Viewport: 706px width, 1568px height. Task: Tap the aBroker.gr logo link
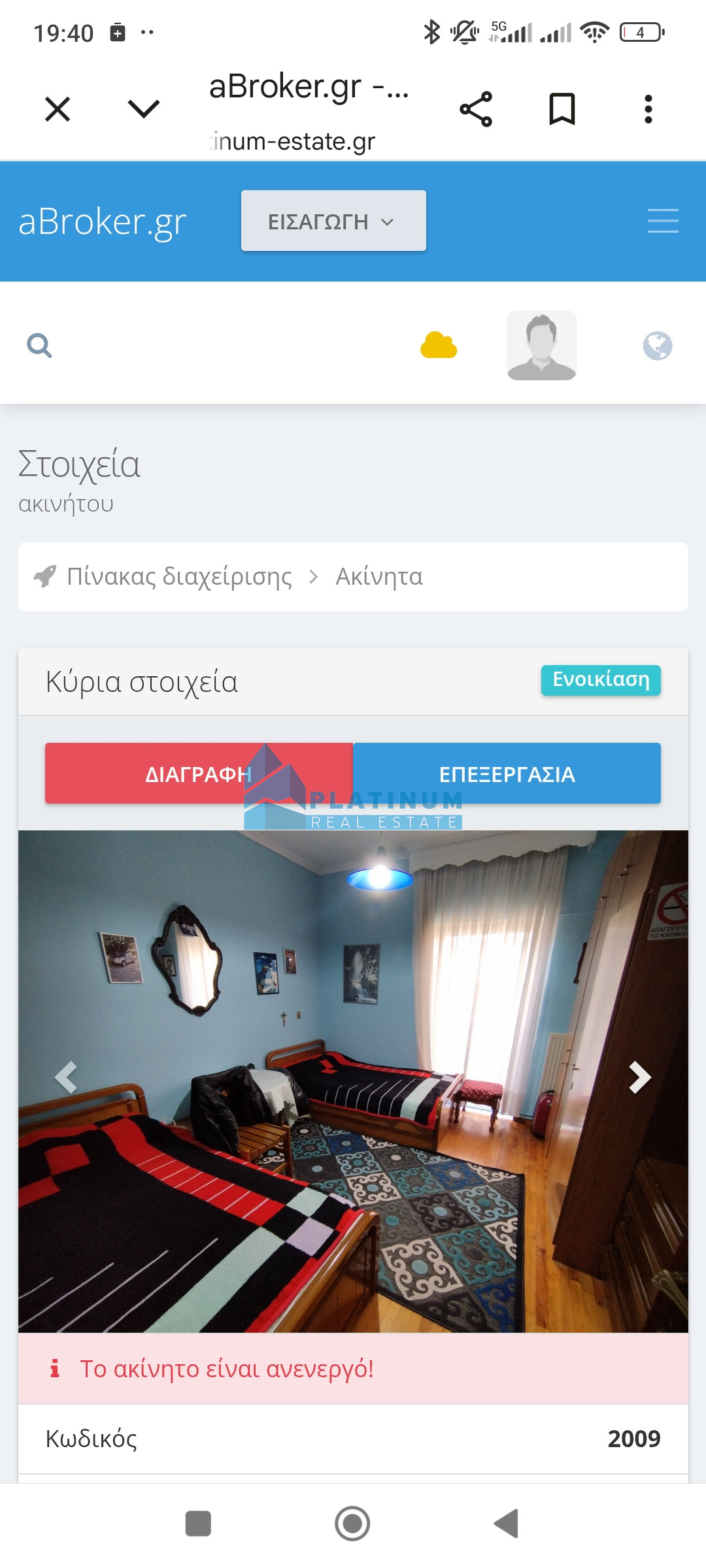point(103,221)
